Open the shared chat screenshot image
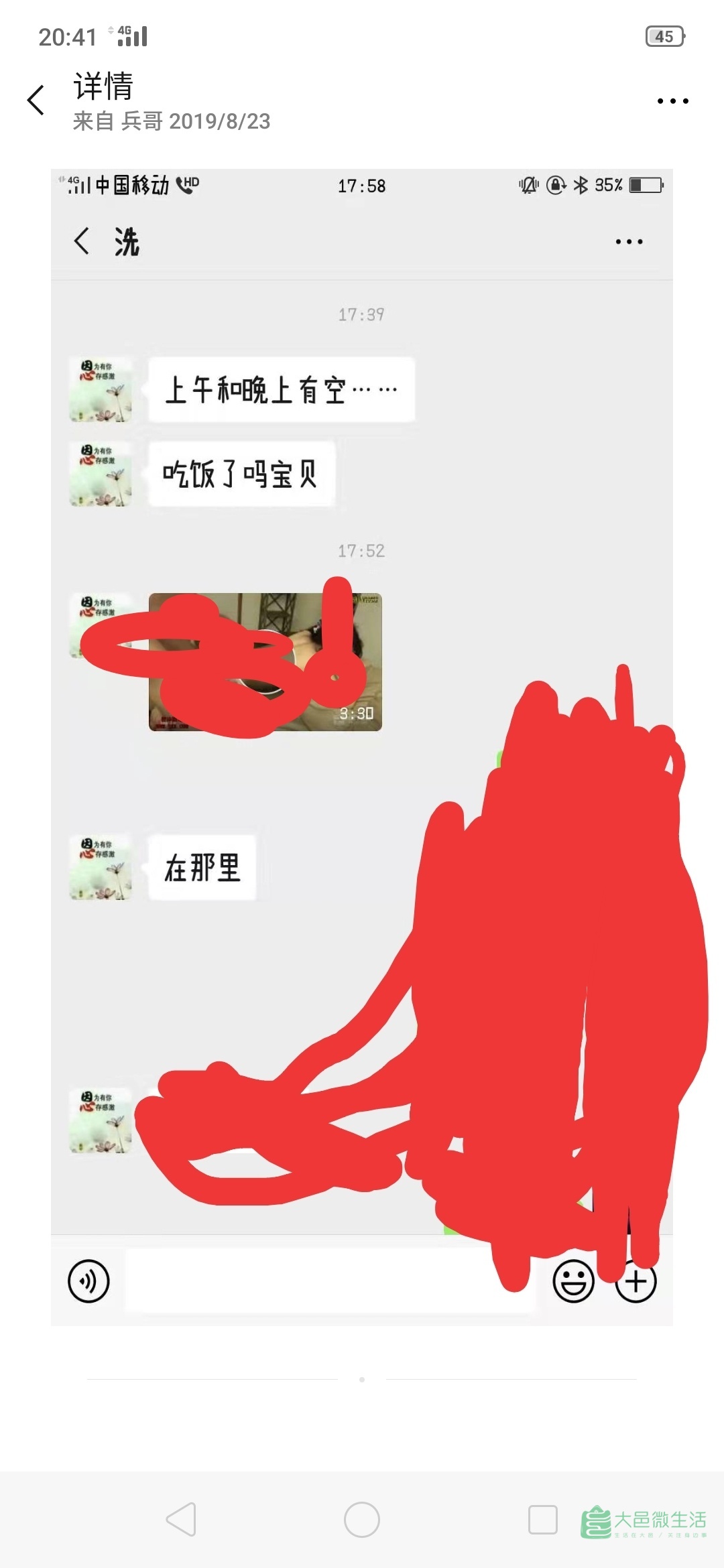This screenshot has height=1568, width=724. pyautogui.click(x=362, y=746)
